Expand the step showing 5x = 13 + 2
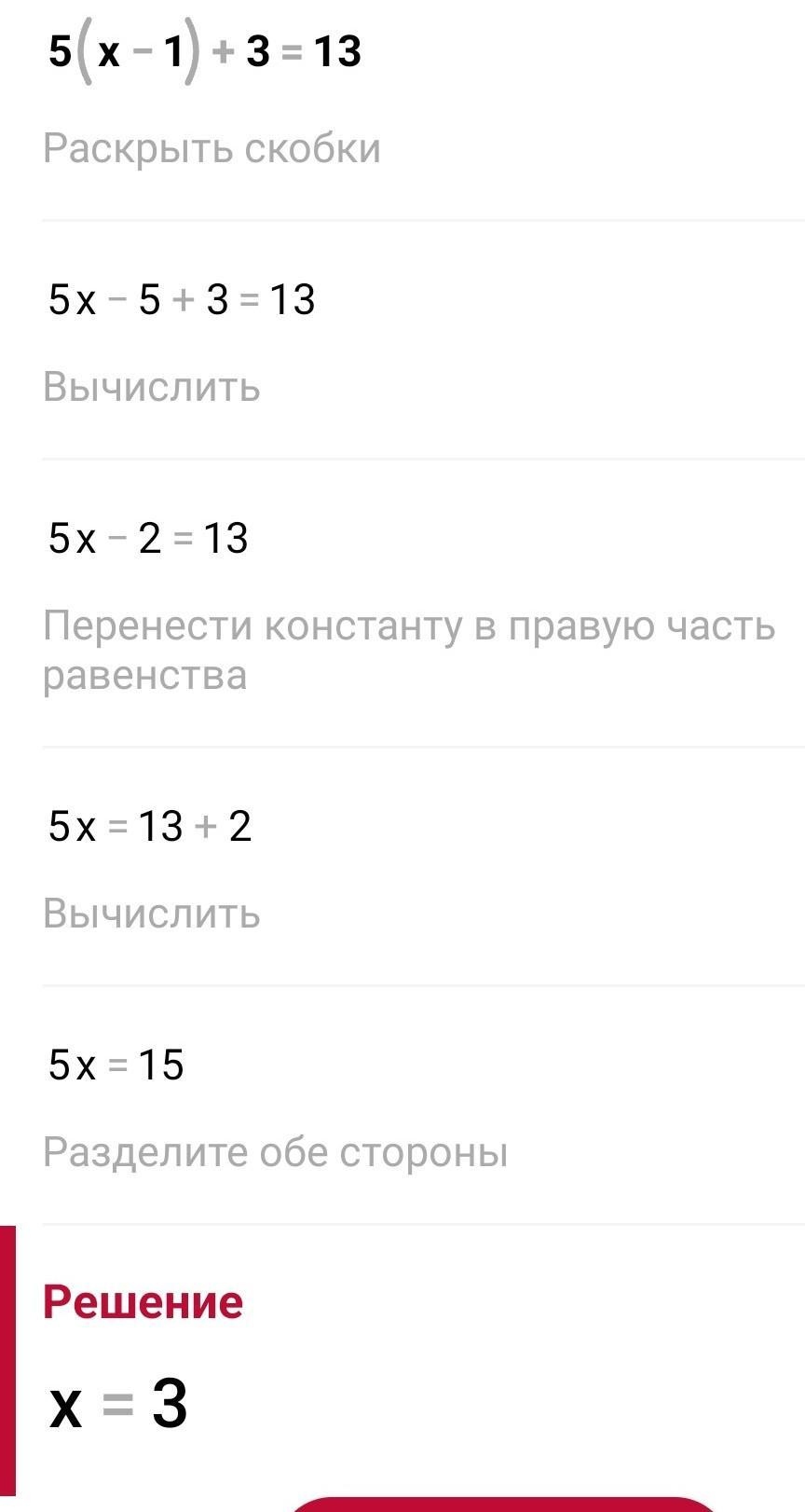The width and height of the screenshot is (805, 1512). click(x=150, y=827)
